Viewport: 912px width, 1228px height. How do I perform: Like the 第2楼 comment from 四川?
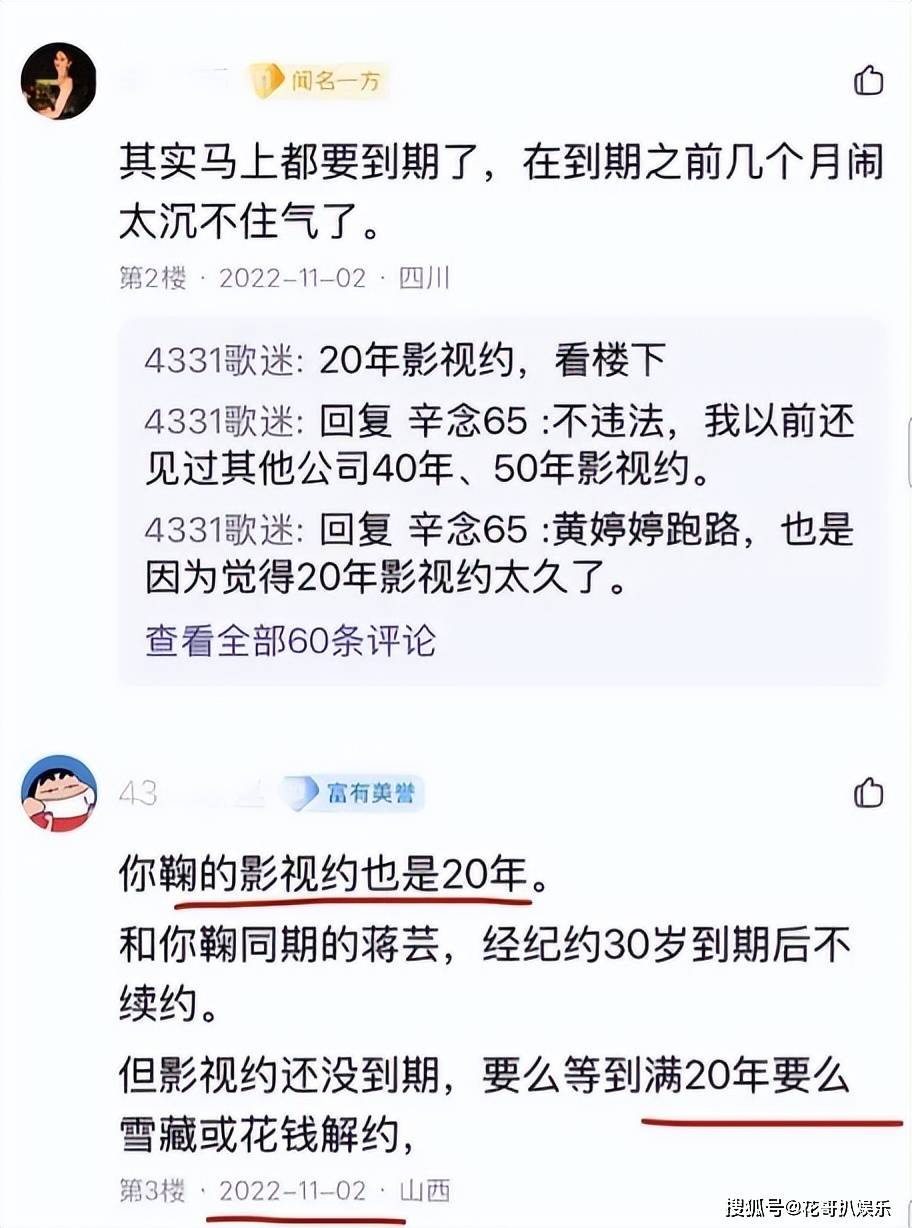(x=868, y=81)
